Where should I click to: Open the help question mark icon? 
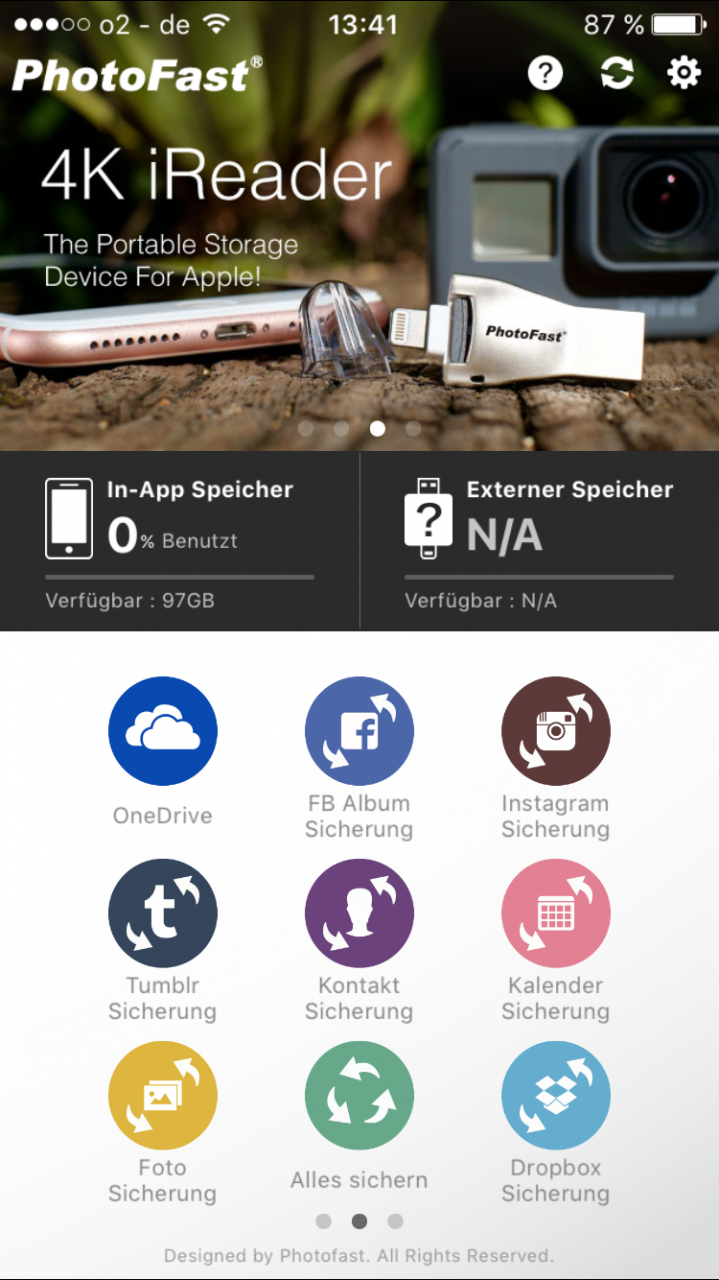coord(545,73)
